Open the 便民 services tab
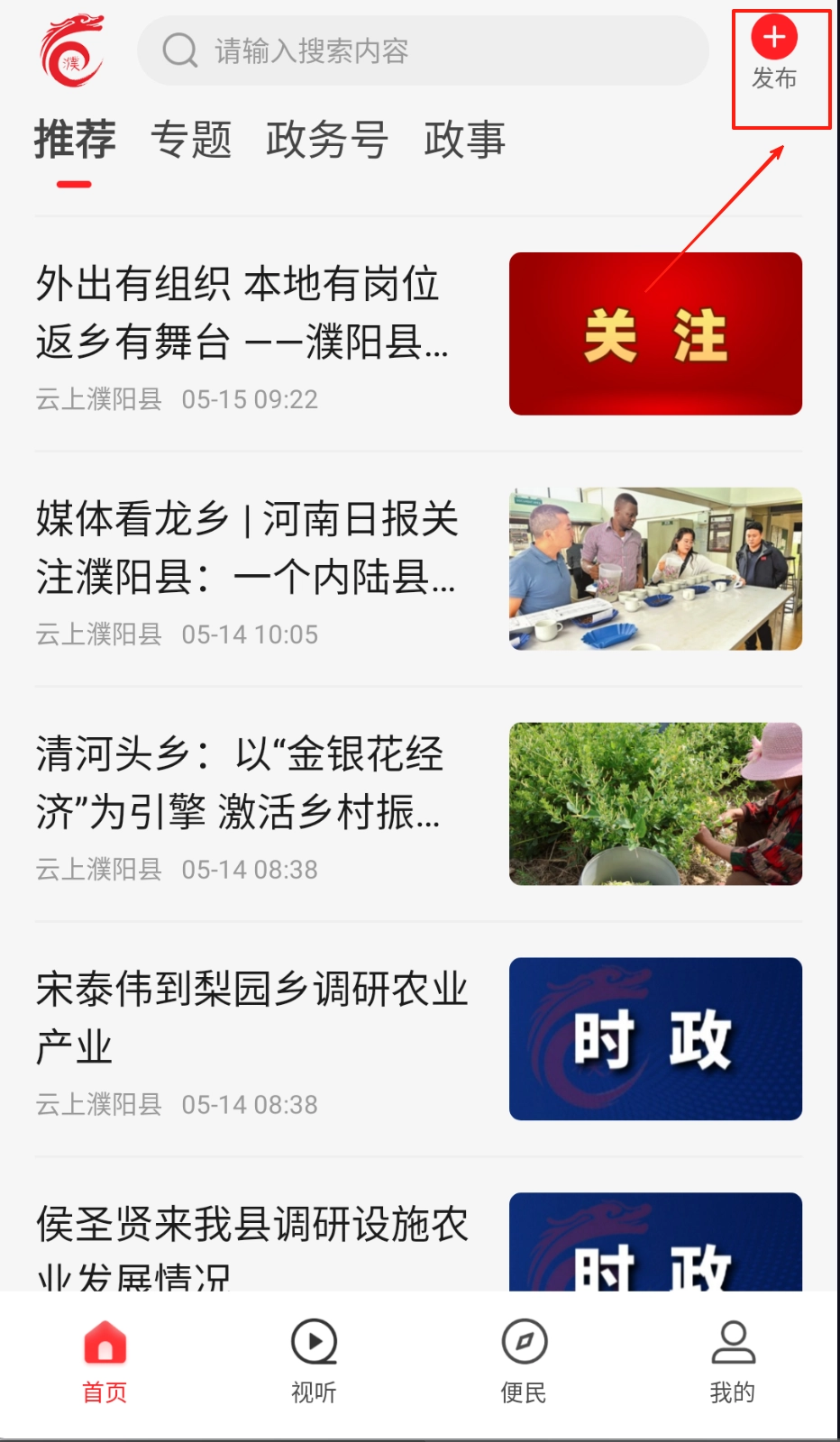 524,1361
